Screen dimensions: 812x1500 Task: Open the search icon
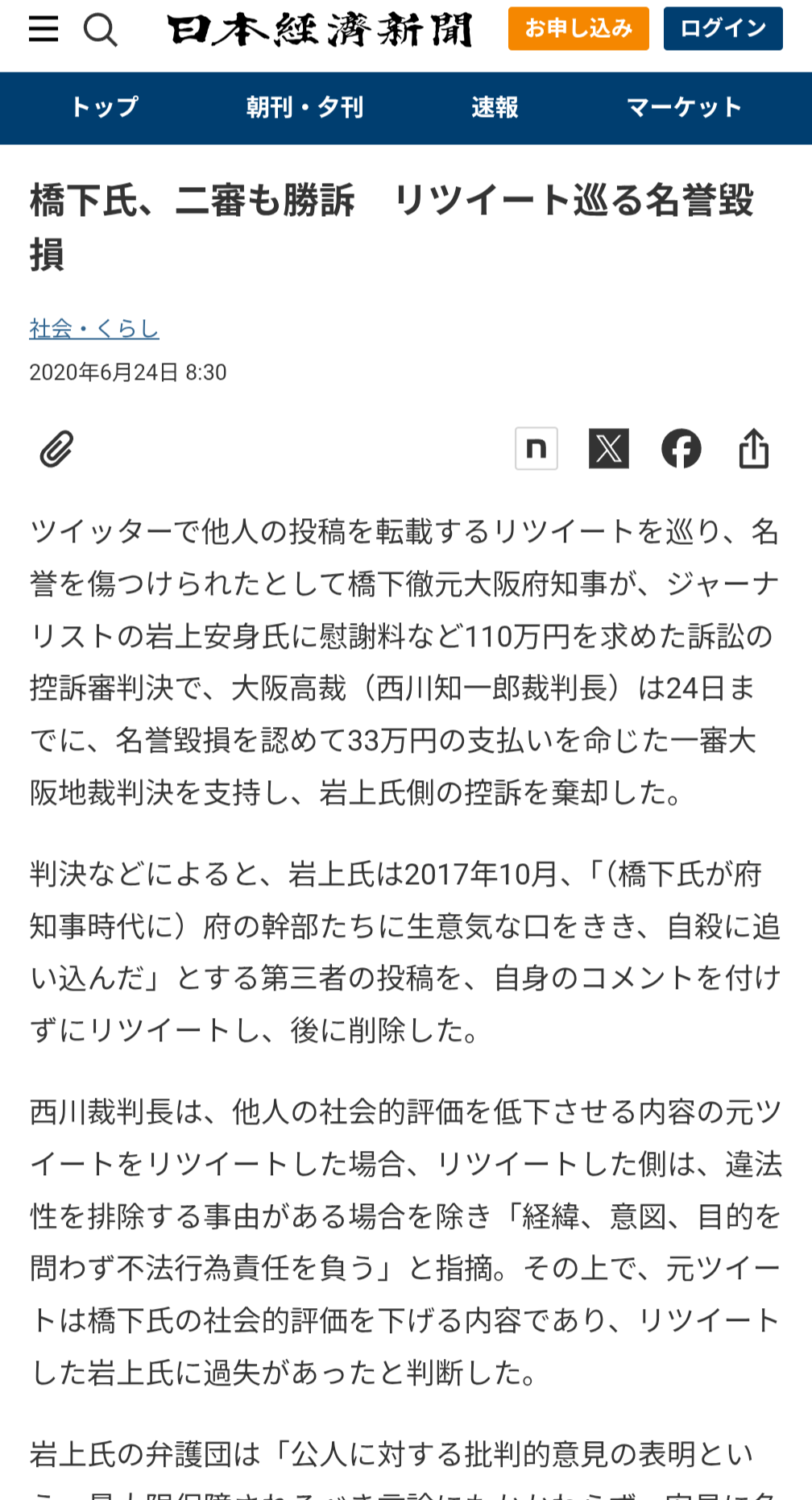click(100, 31)
